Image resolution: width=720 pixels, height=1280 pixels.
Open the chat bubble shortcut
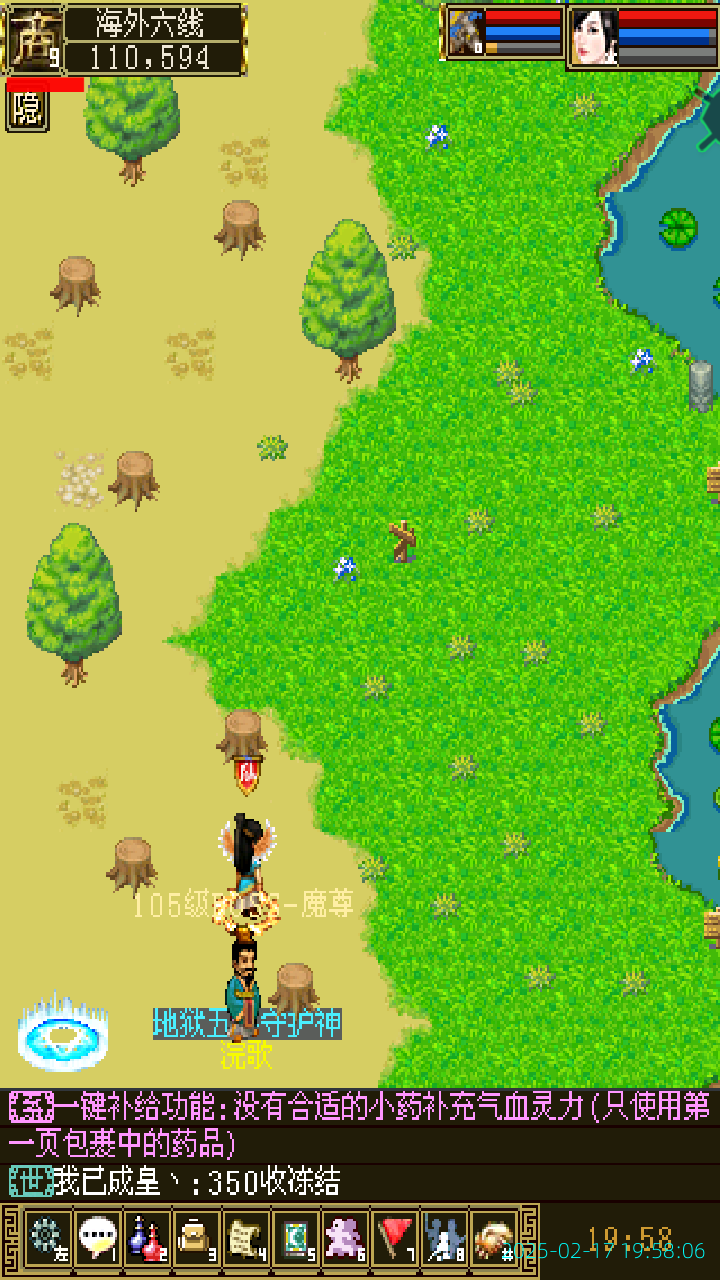point(97,1238)
